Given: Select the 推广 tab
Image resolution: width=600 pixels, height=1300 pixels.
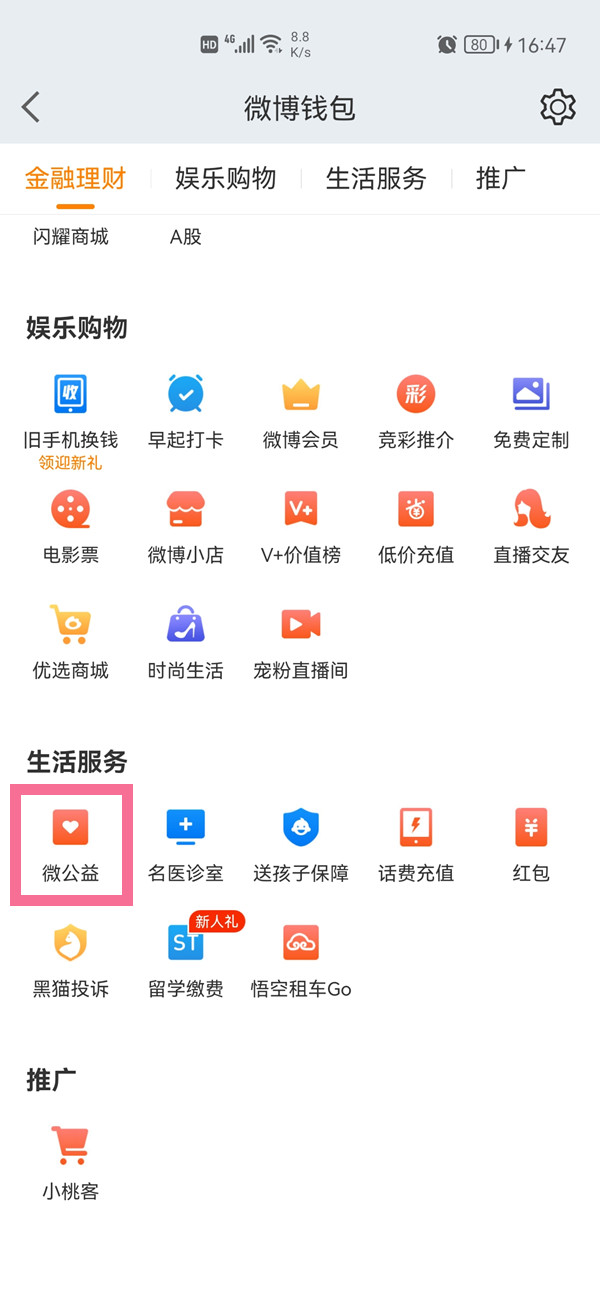Looking at the screenshot, I should pyautogui.click(x=500, y=179).
